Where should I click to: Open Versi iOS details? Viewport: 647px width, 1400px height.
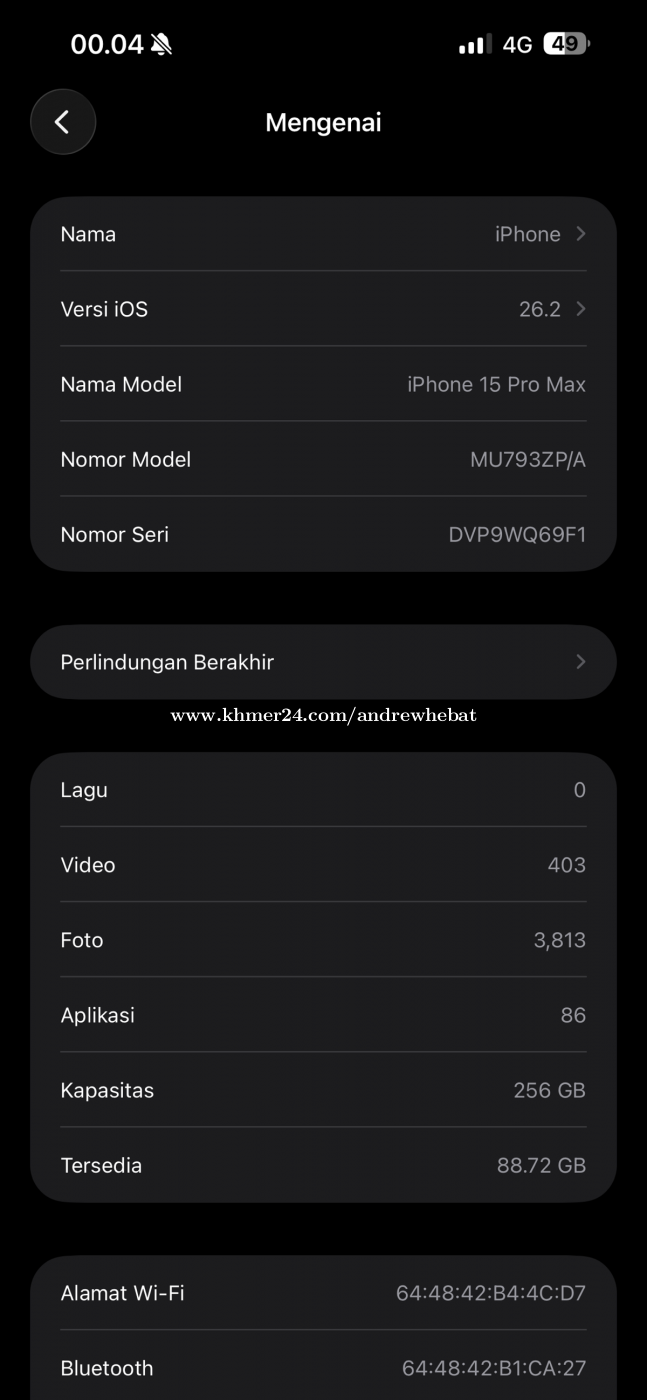[x=323, y=309]
